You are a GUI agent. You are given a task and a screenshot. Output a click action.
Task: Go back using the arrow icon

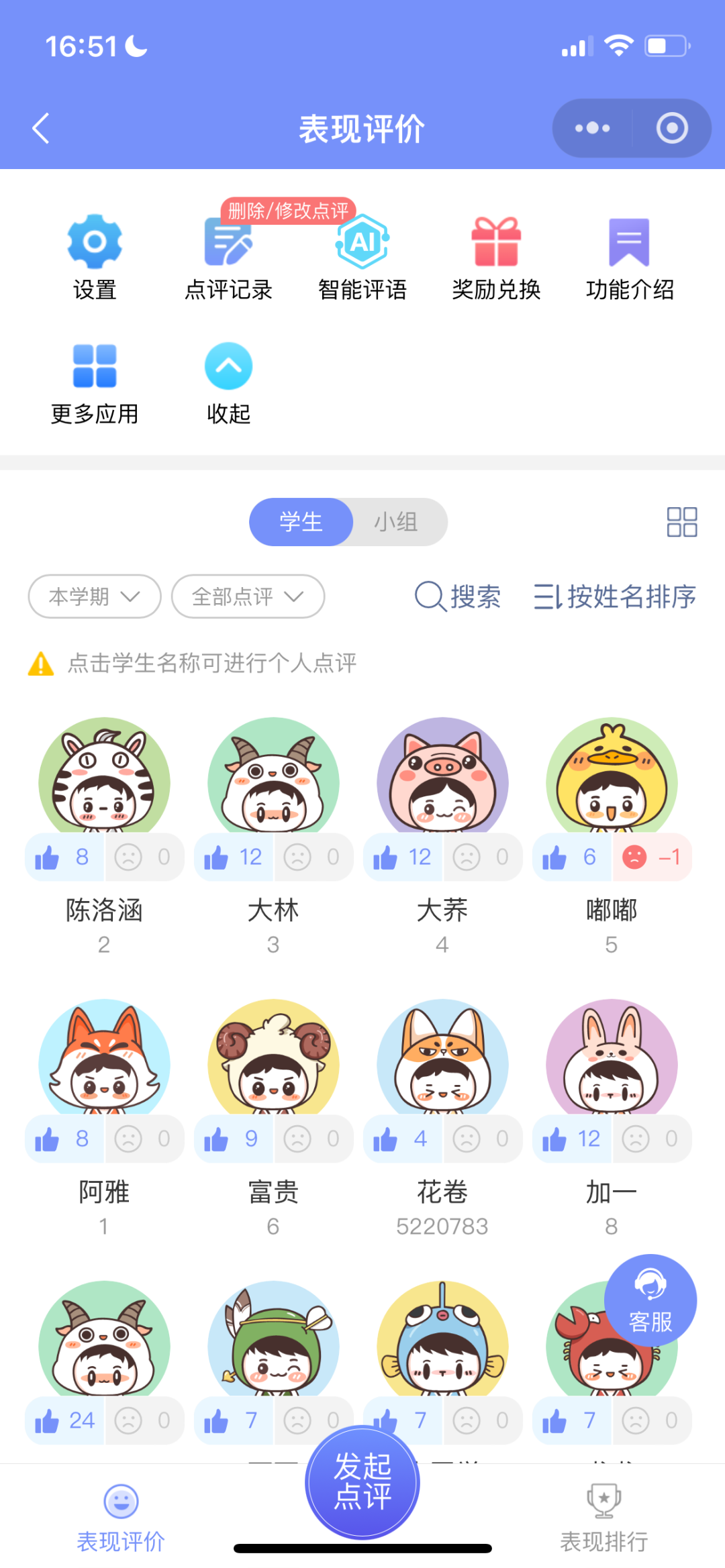(42, 128)
